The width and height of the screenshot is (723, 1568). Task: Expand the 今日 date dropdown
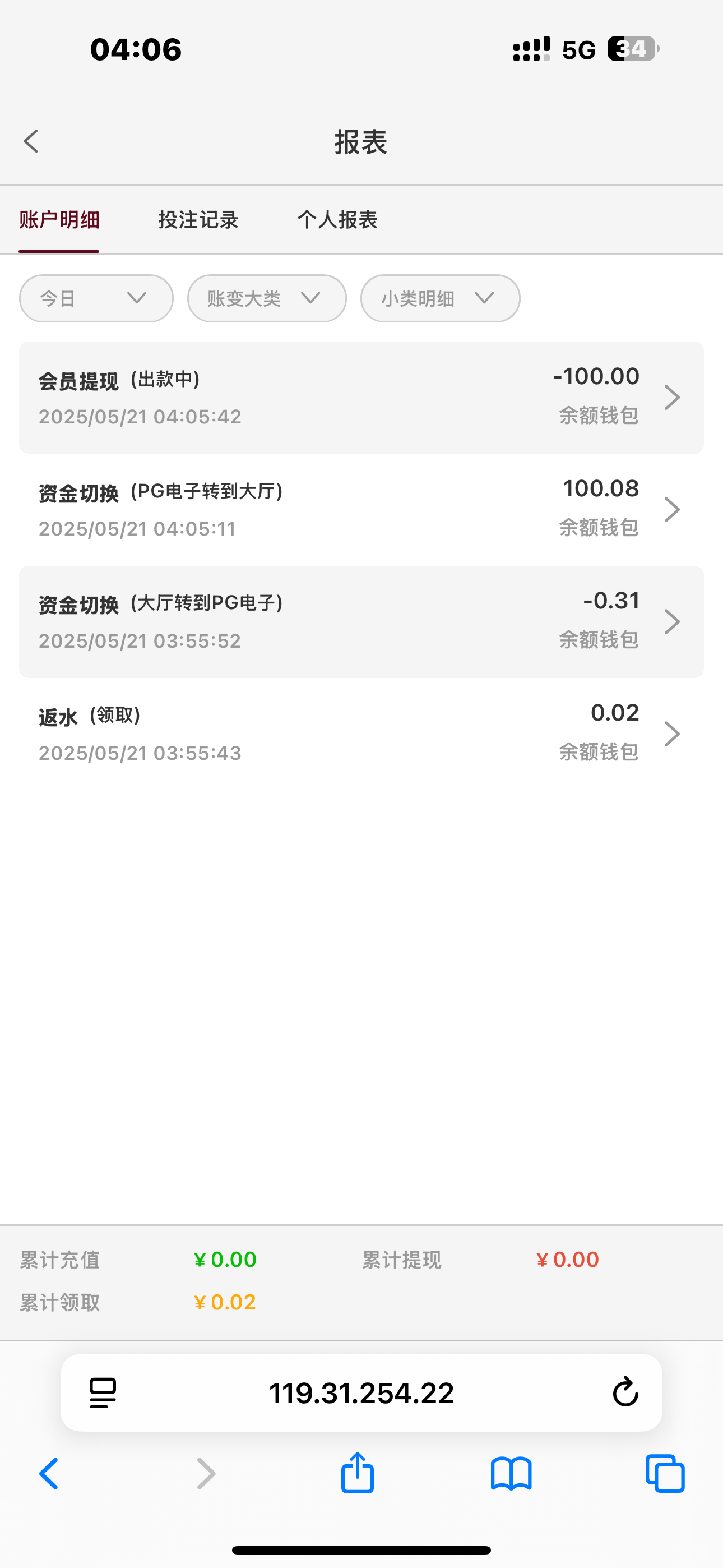[x=96, y=298]
